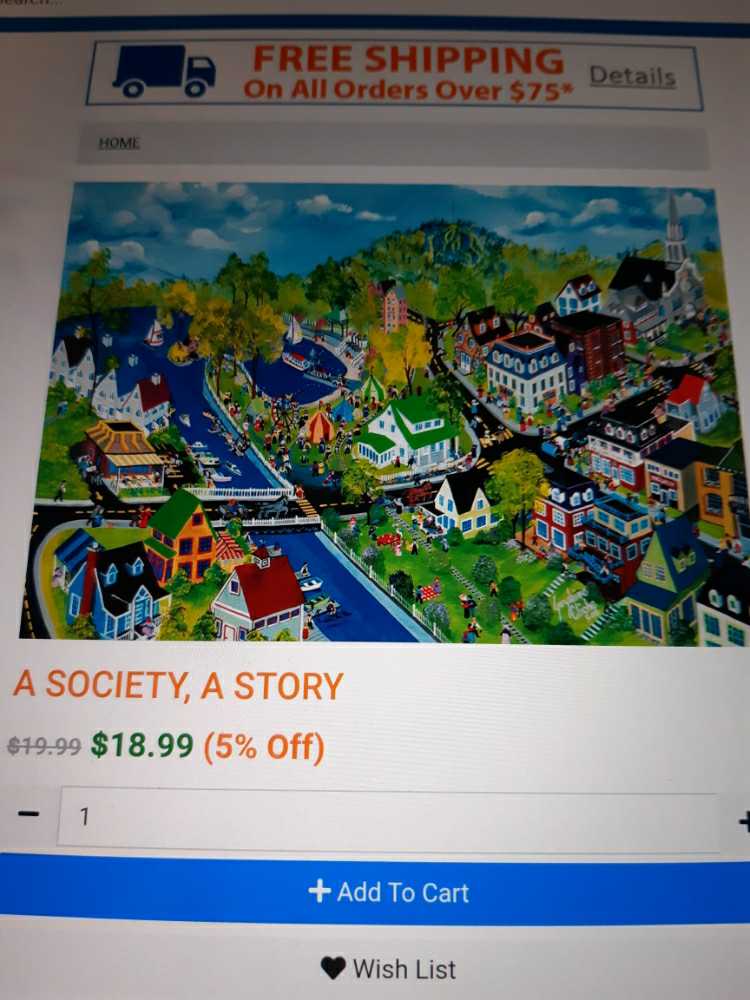The image size is (750, 1000).
Task: Add A Society, A Story to cart
Action: (x=388, y=891)
